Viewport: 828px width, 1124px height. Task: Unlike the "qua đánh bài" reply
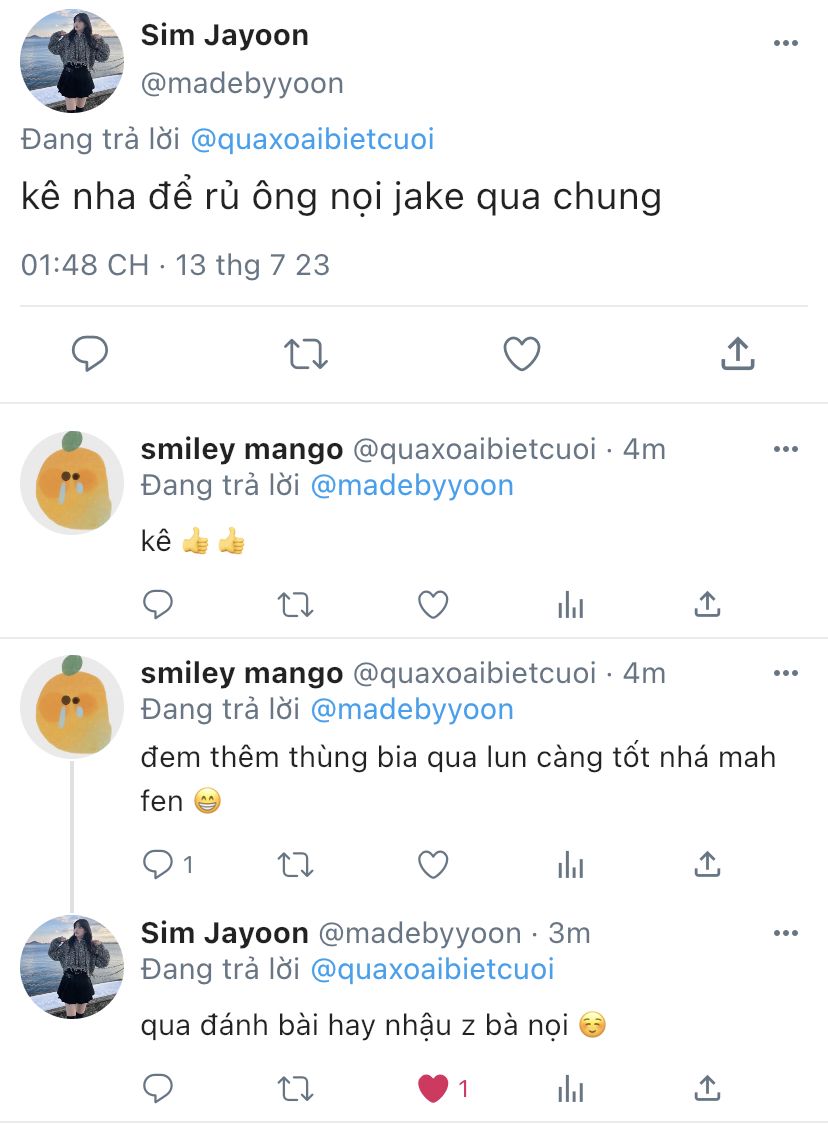pos(433,1088)
